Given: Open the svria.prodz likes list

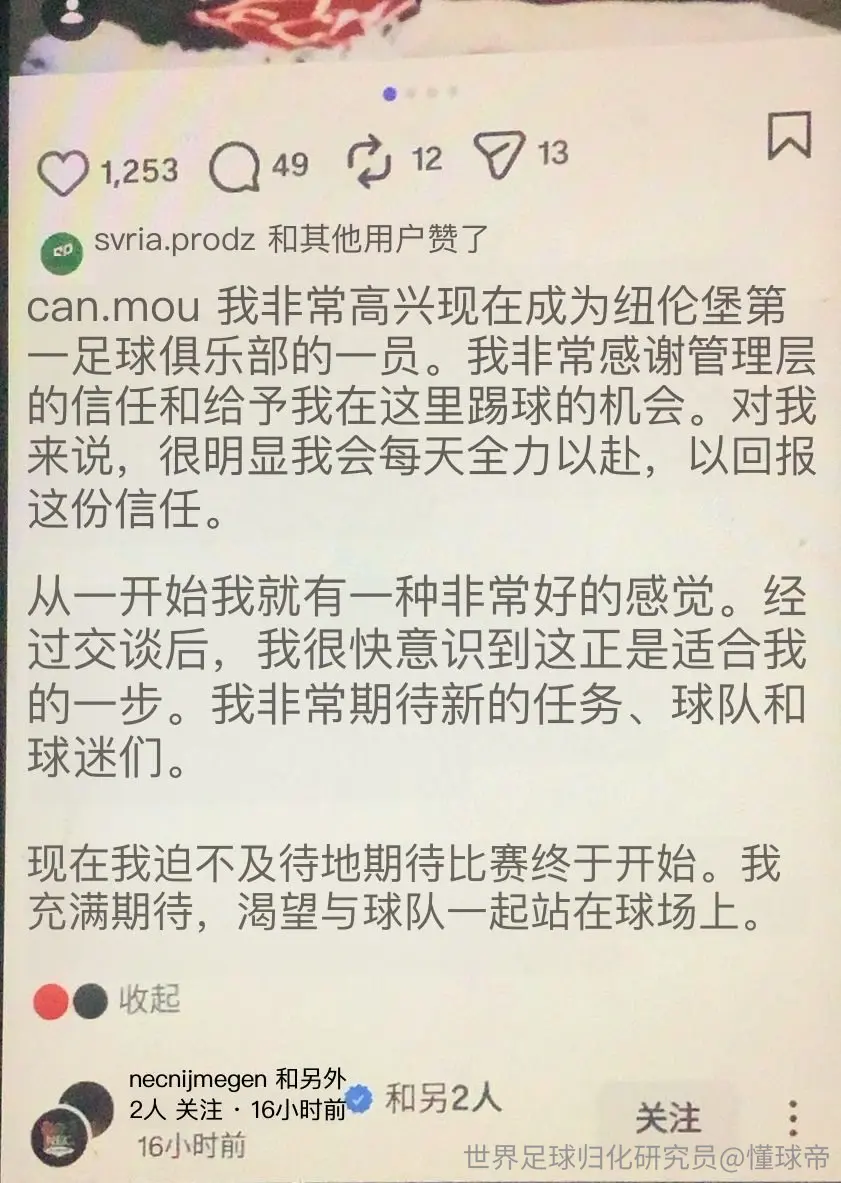Looking at the screenshot, I should [173, 240].
